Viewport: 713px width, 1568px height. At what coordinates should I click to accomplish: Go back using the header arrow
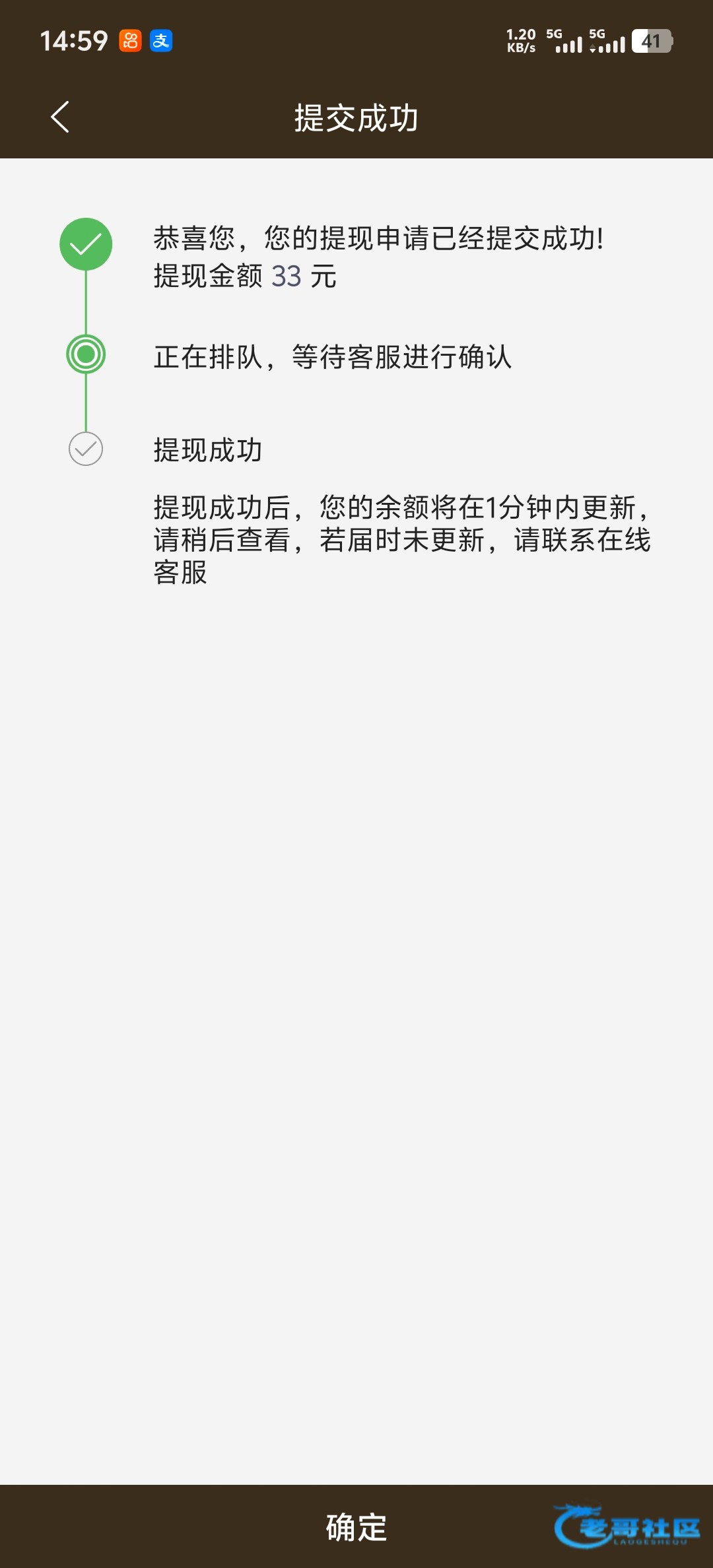pos(60,117)
